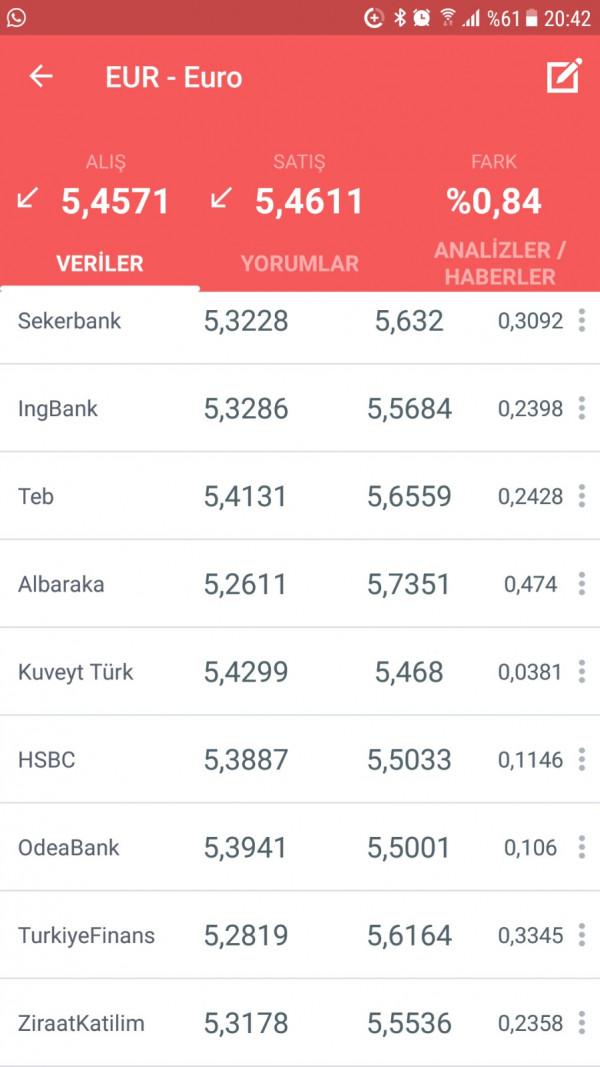Image resolution: width=600 pixels, height=1067 pixels.
Task: Open the OdeaBank overflow menu
Action: (x=582, y=847)
